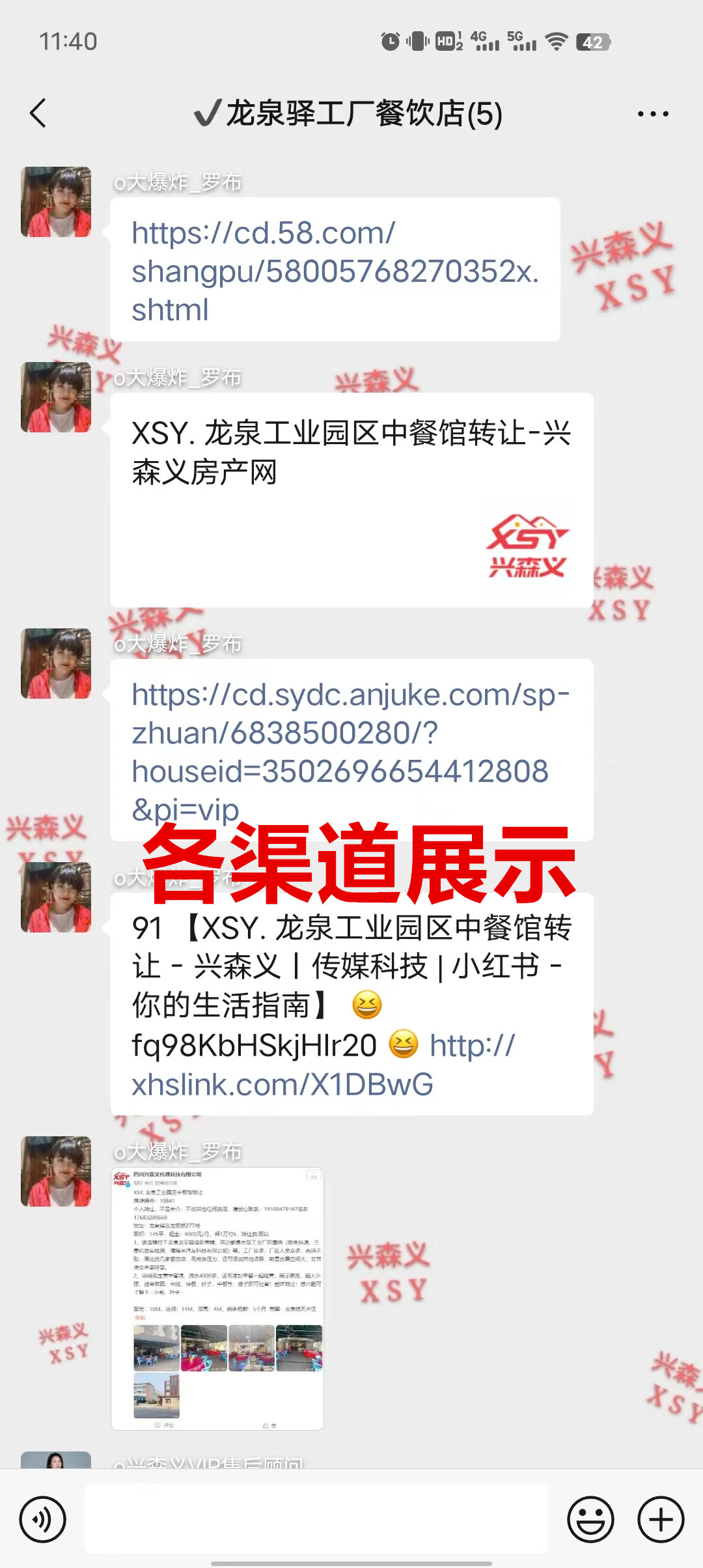Tap the message text input field
Screen dimensions: 703x1568
pos(316,1519)
